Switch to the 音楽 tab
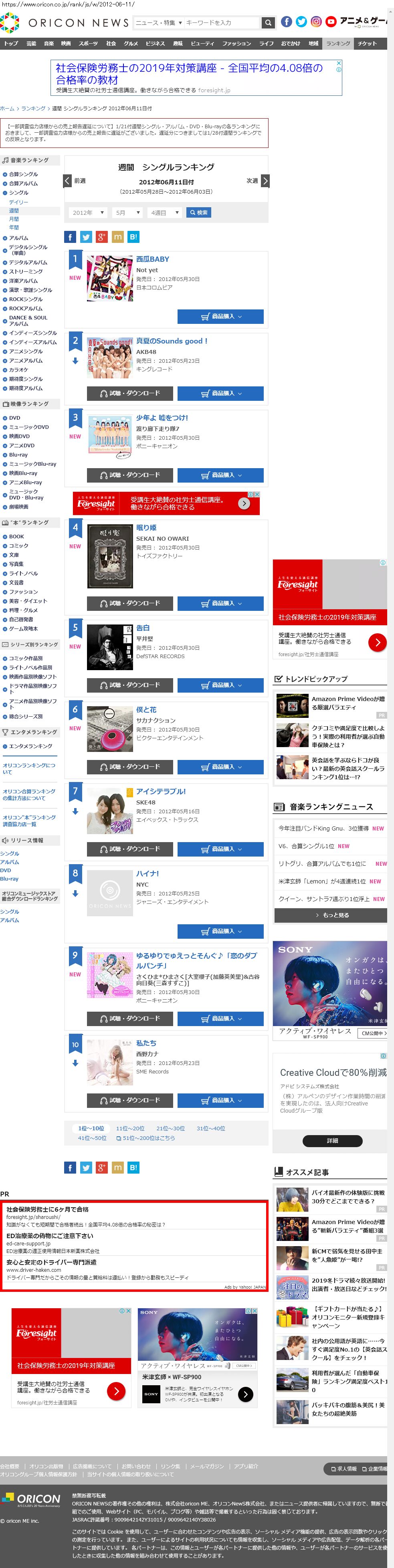The height and width of the screenshot is (1568, 394). pos(49,44)
